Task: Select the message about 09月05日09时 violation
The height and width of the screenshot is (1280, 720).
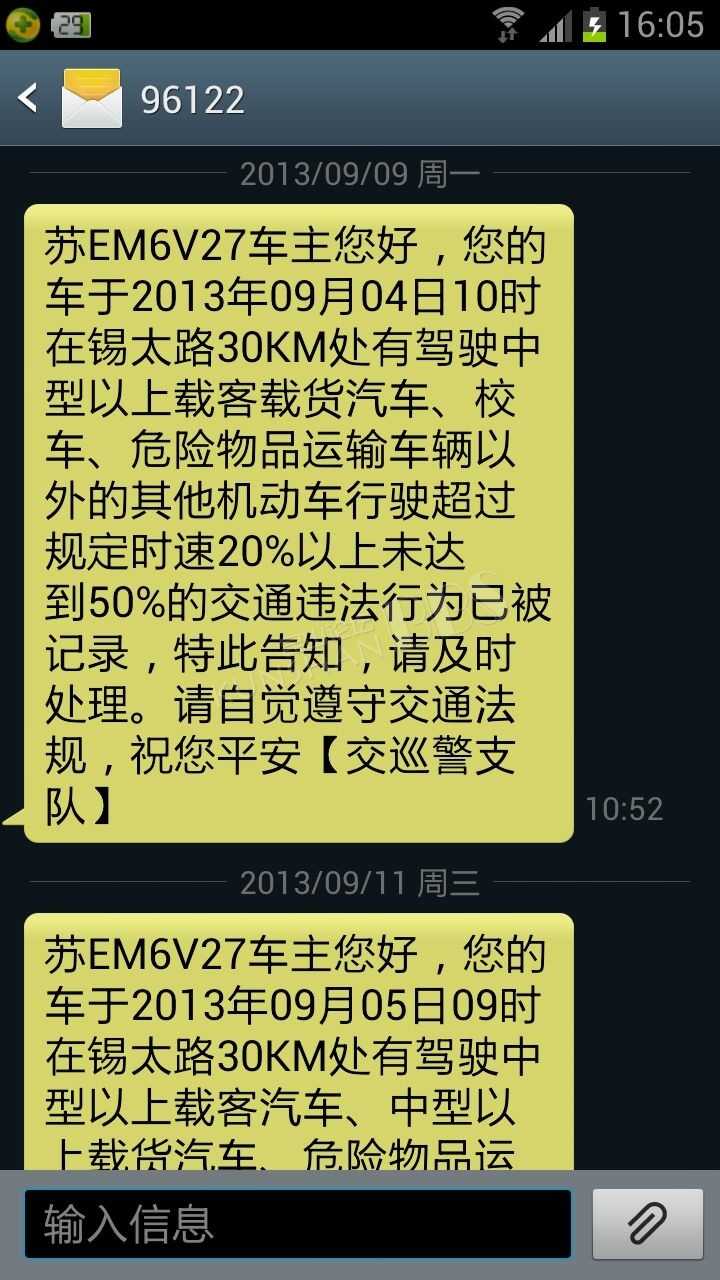Action: pos(298,1041)
